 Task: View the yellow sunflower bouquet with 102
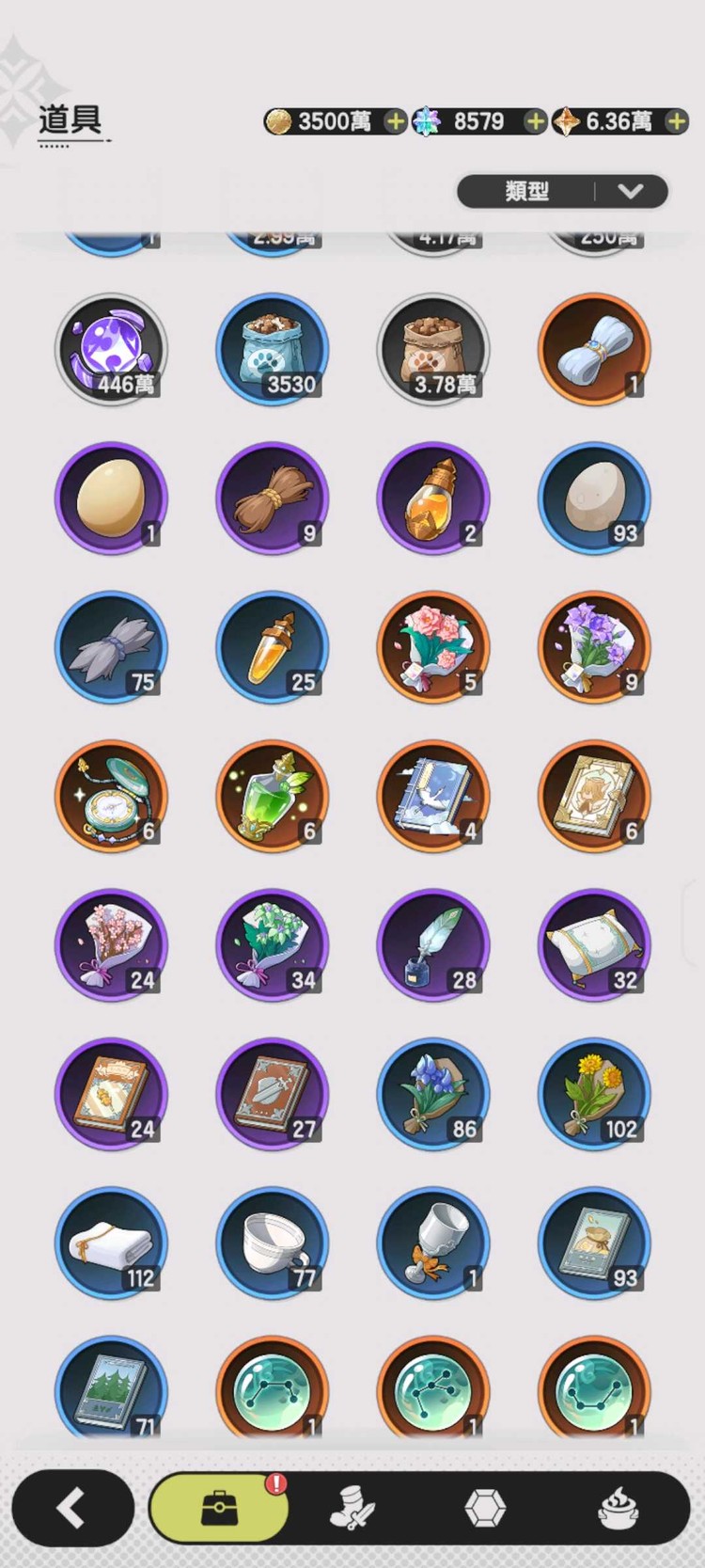pos(594,1094)
